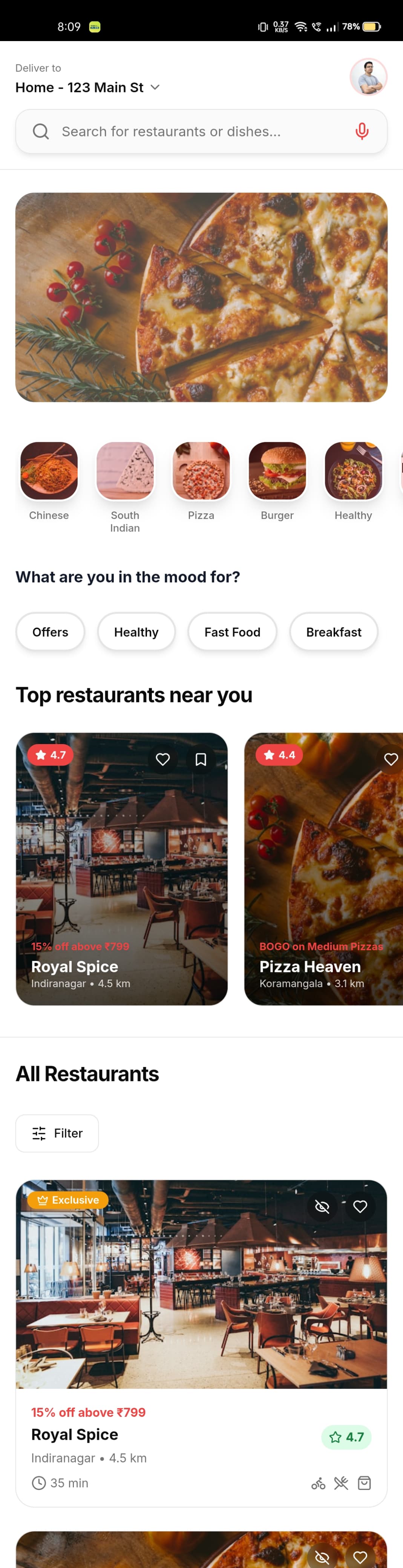The image size is (403, 1568).
Task: Filter by the Offers chip
Action: [51, 632]
